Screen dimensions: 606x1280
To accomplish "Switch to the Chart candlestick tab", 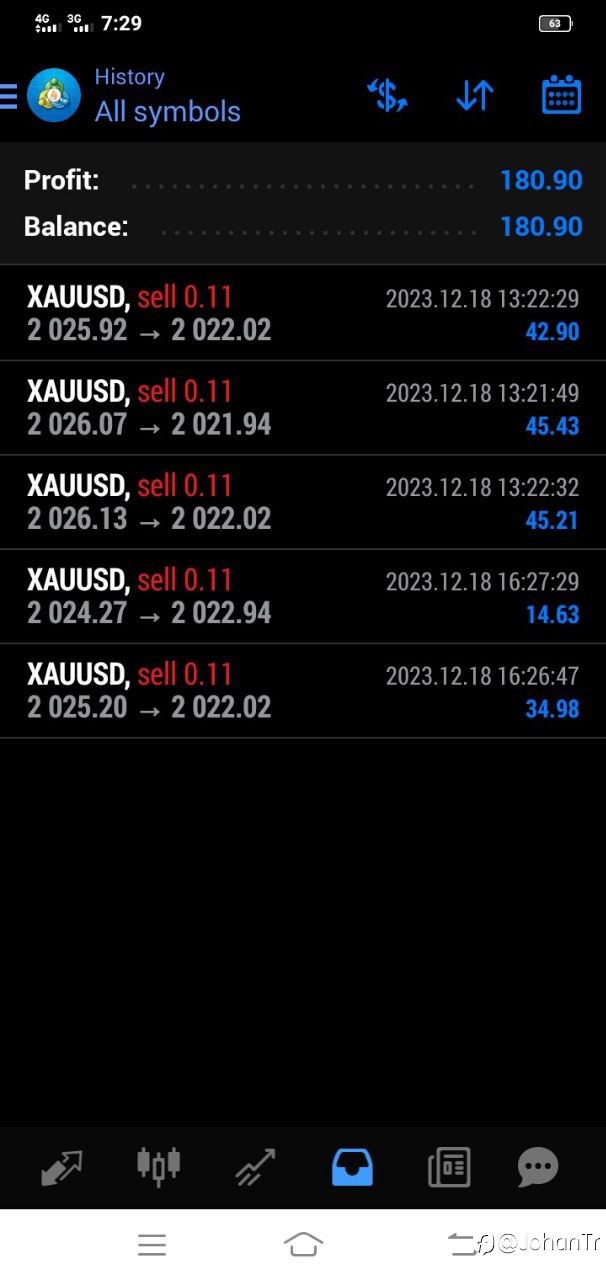I will coord(158,1164).
